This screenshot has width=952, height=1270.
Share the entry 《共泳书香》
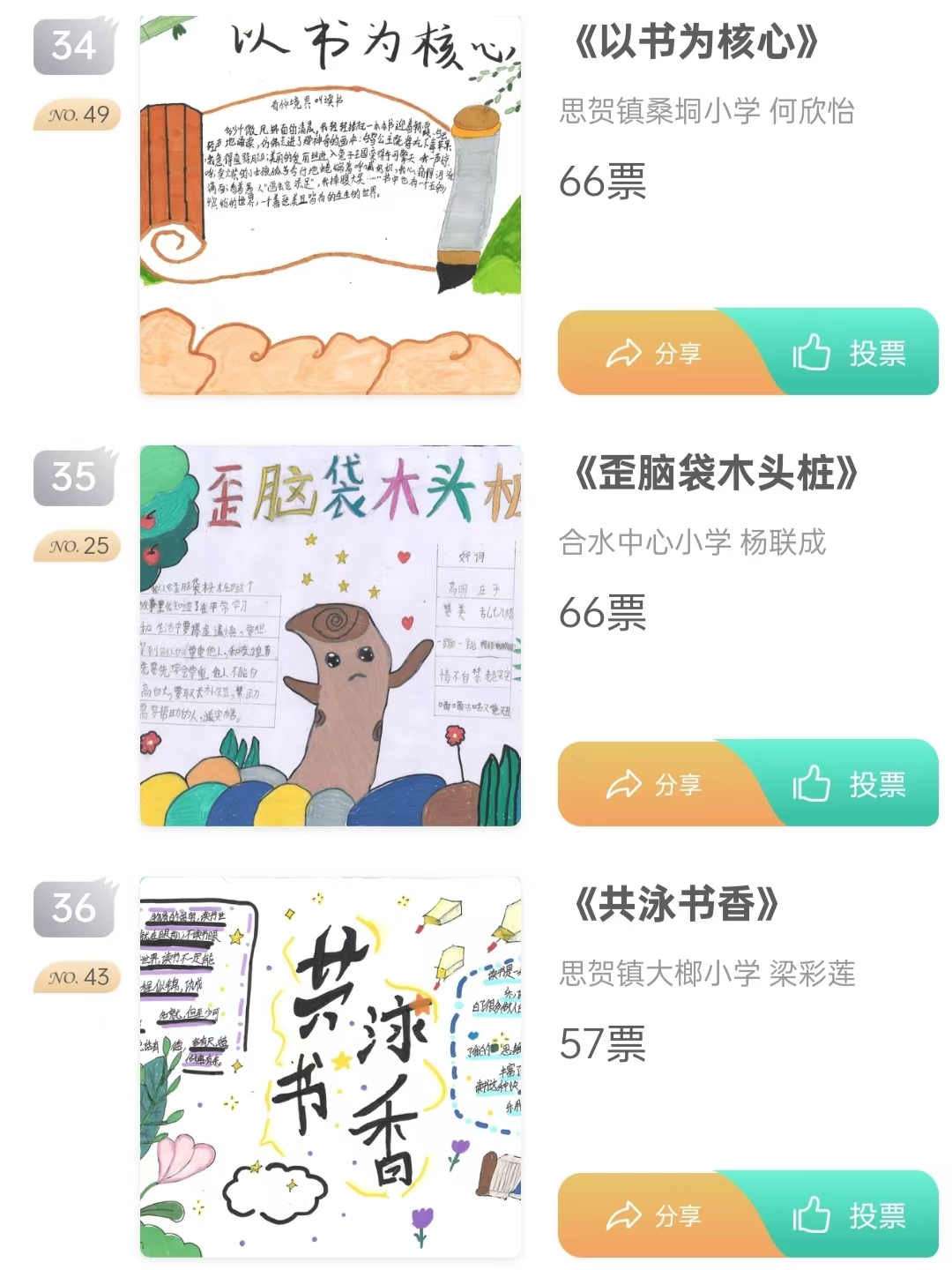[654, 1215]
